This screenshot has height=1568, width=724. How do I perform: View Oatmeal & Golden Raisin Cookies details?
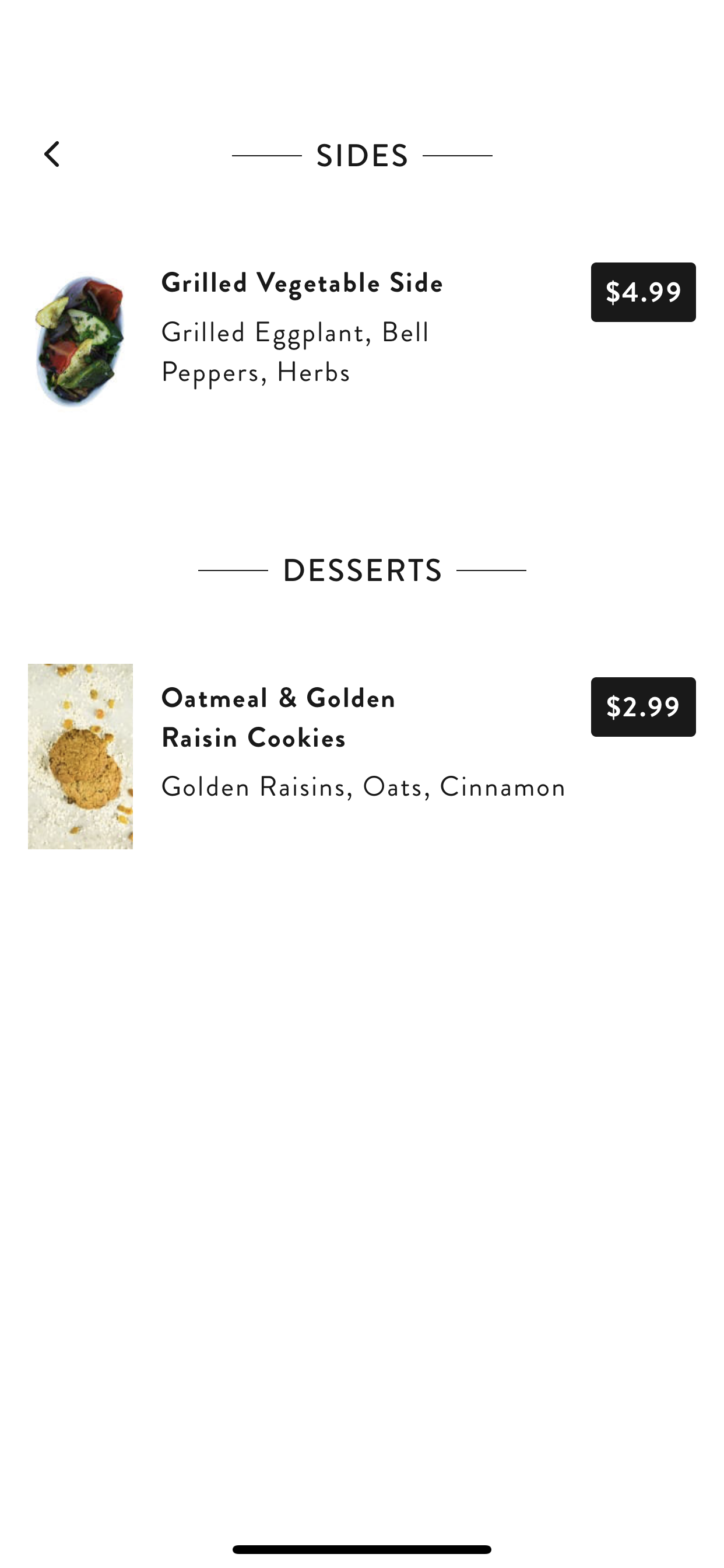tap(279, 717)
